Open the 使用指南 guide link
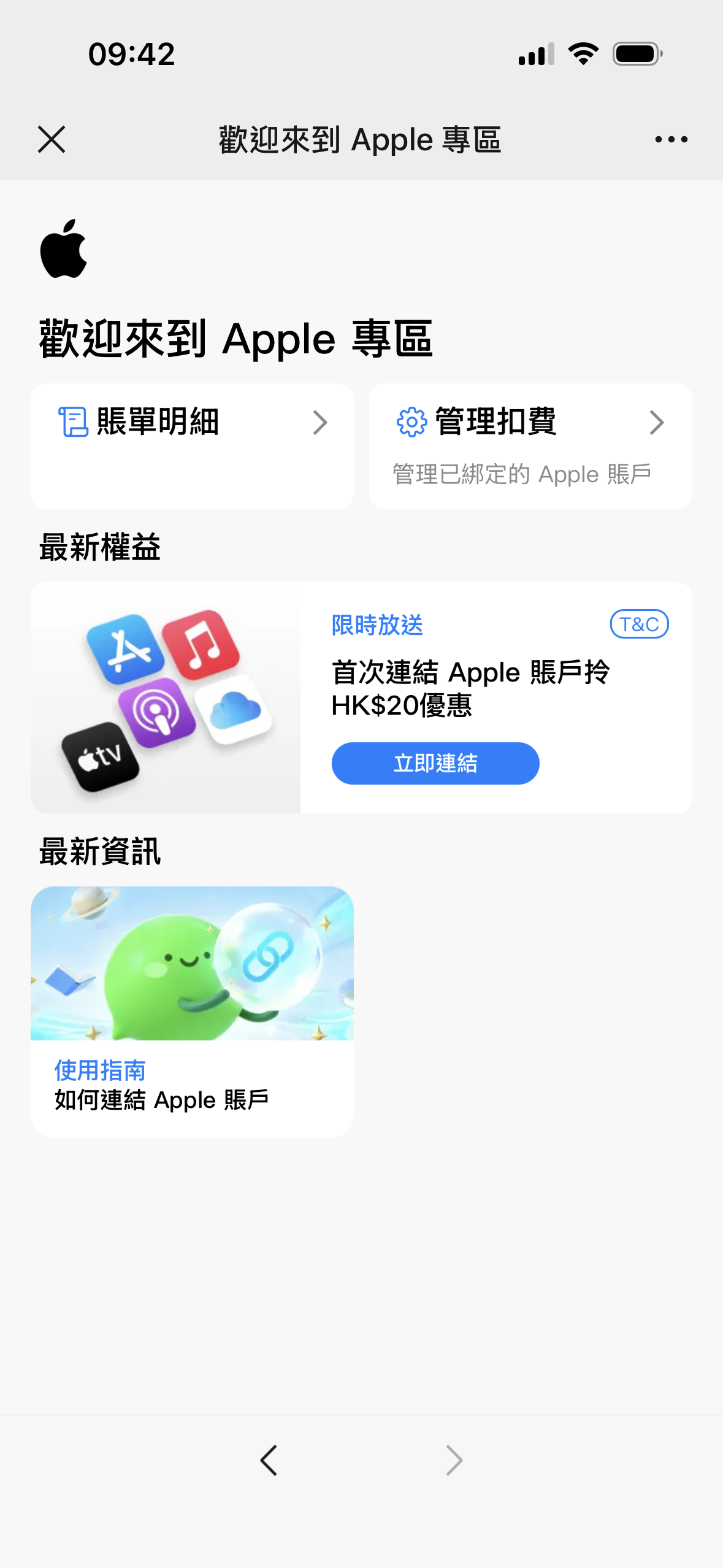Screen dimensions: 723x1568 tap(99, 1069)
